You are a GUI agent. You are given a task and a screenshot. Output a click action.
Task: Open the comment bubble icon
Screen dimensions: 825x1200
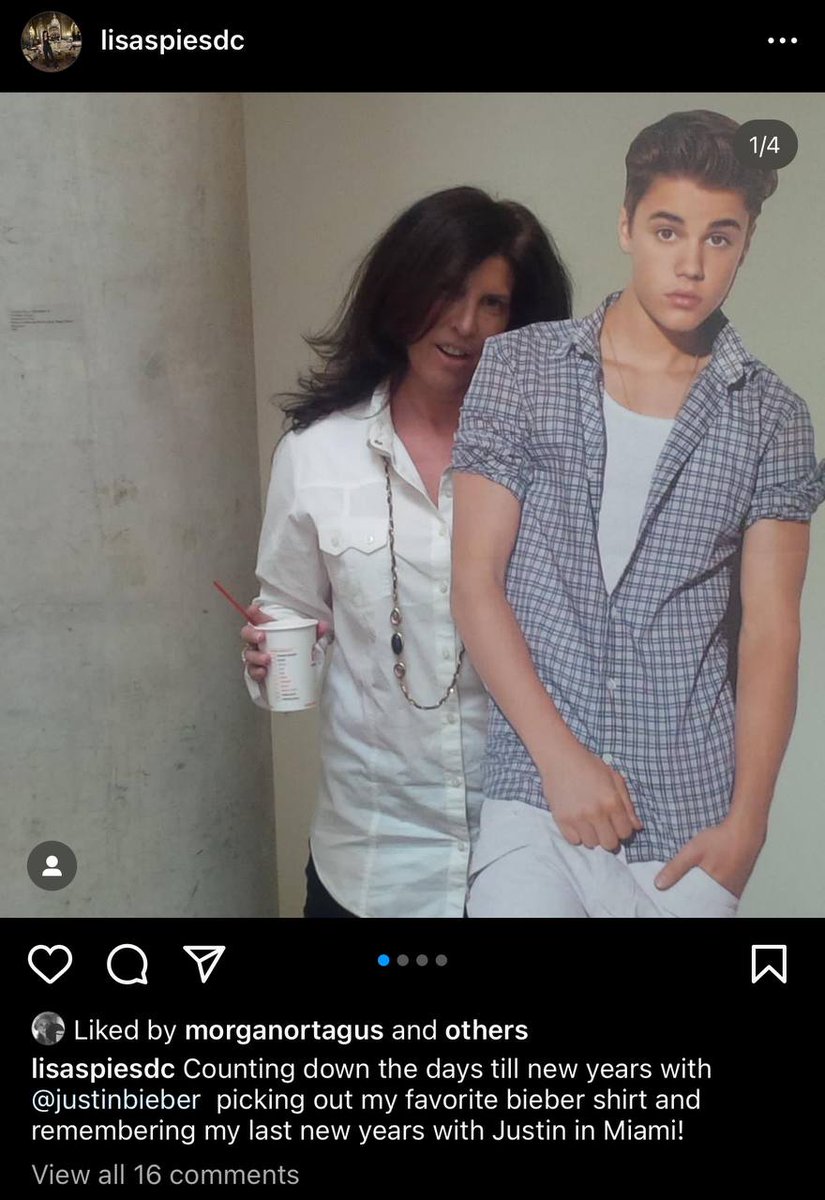127,963
